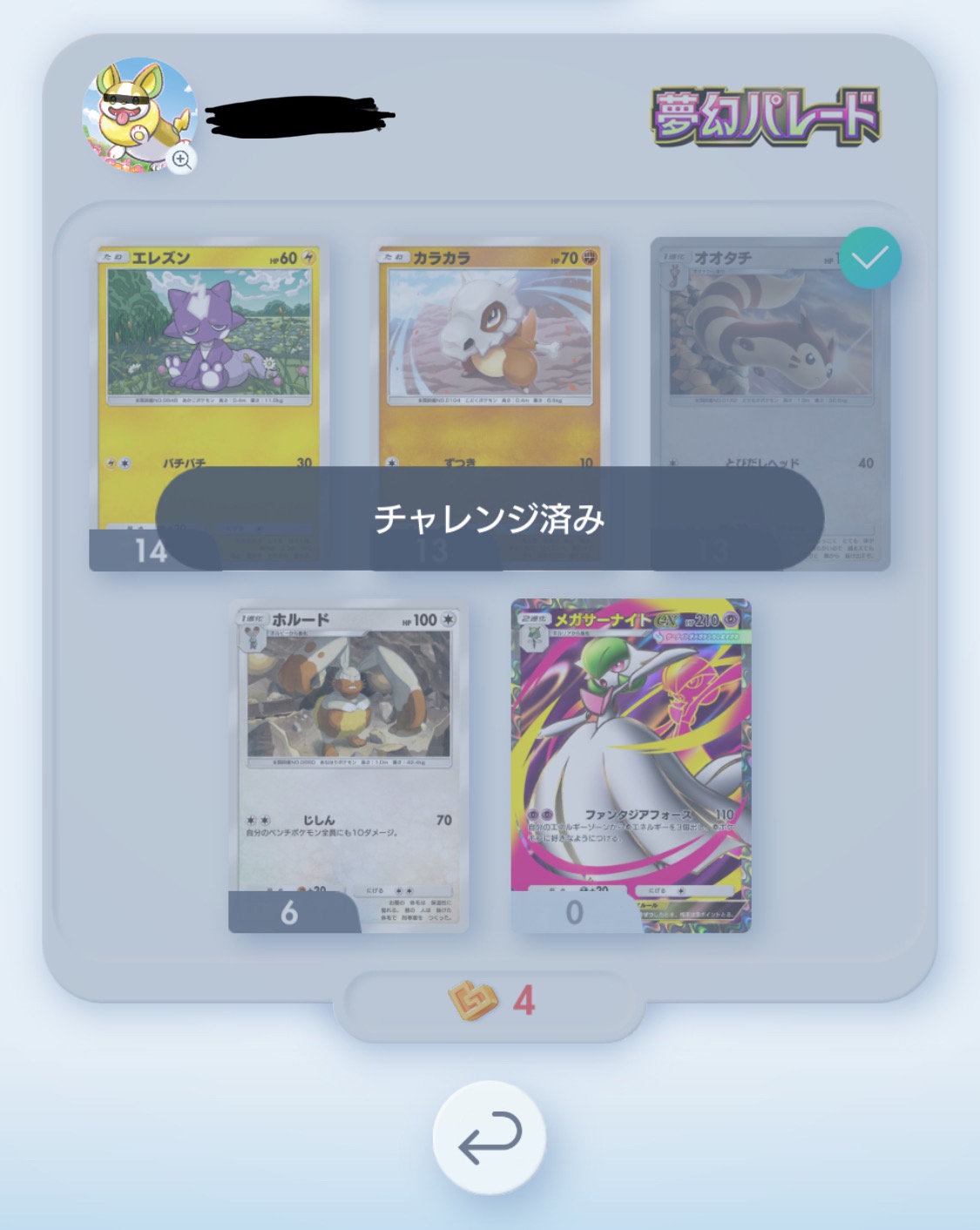Viewport: 980px width, 1230px height.
Task: Open the ホルード card
Action: (x=348, y=749)
